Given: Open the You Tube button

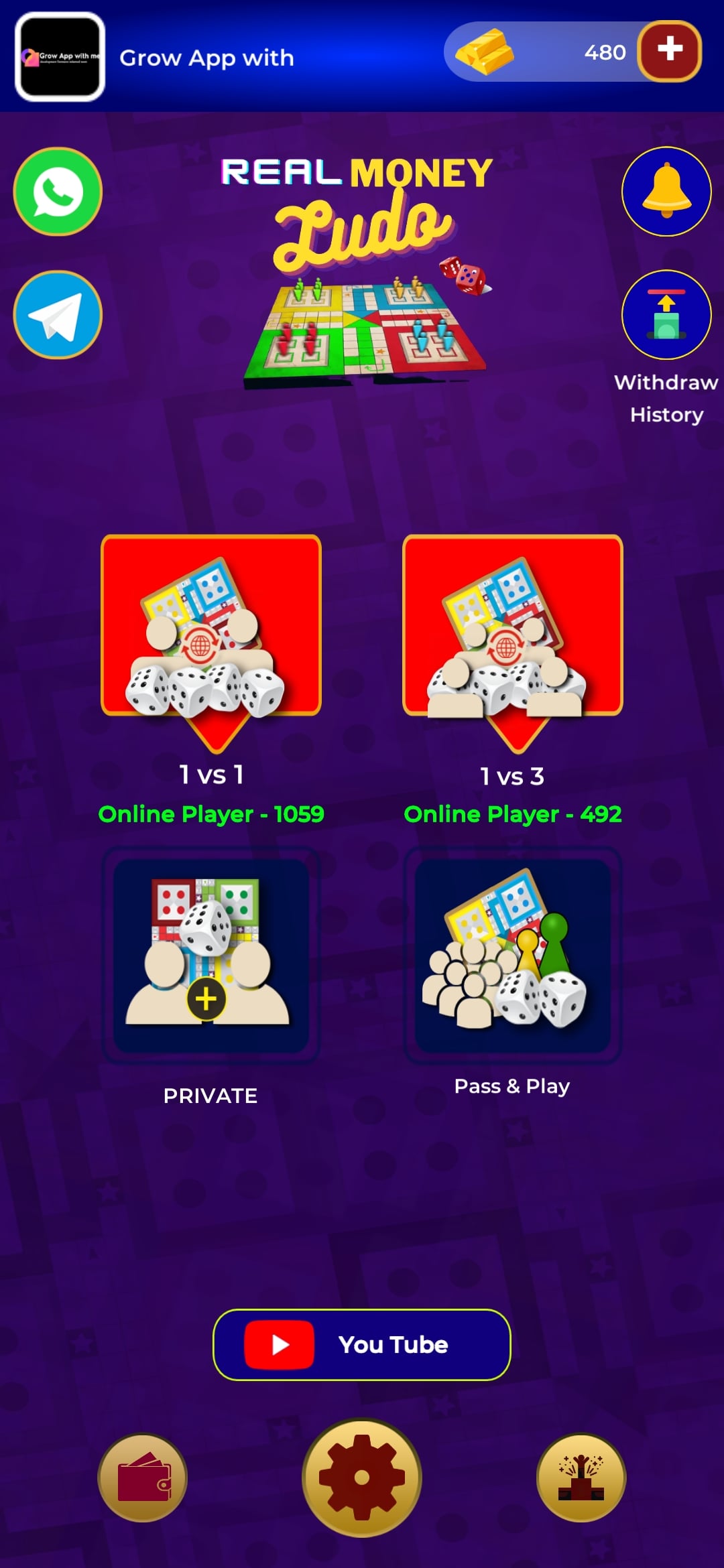Looking at the screenshot, I should click(362, 1344).
